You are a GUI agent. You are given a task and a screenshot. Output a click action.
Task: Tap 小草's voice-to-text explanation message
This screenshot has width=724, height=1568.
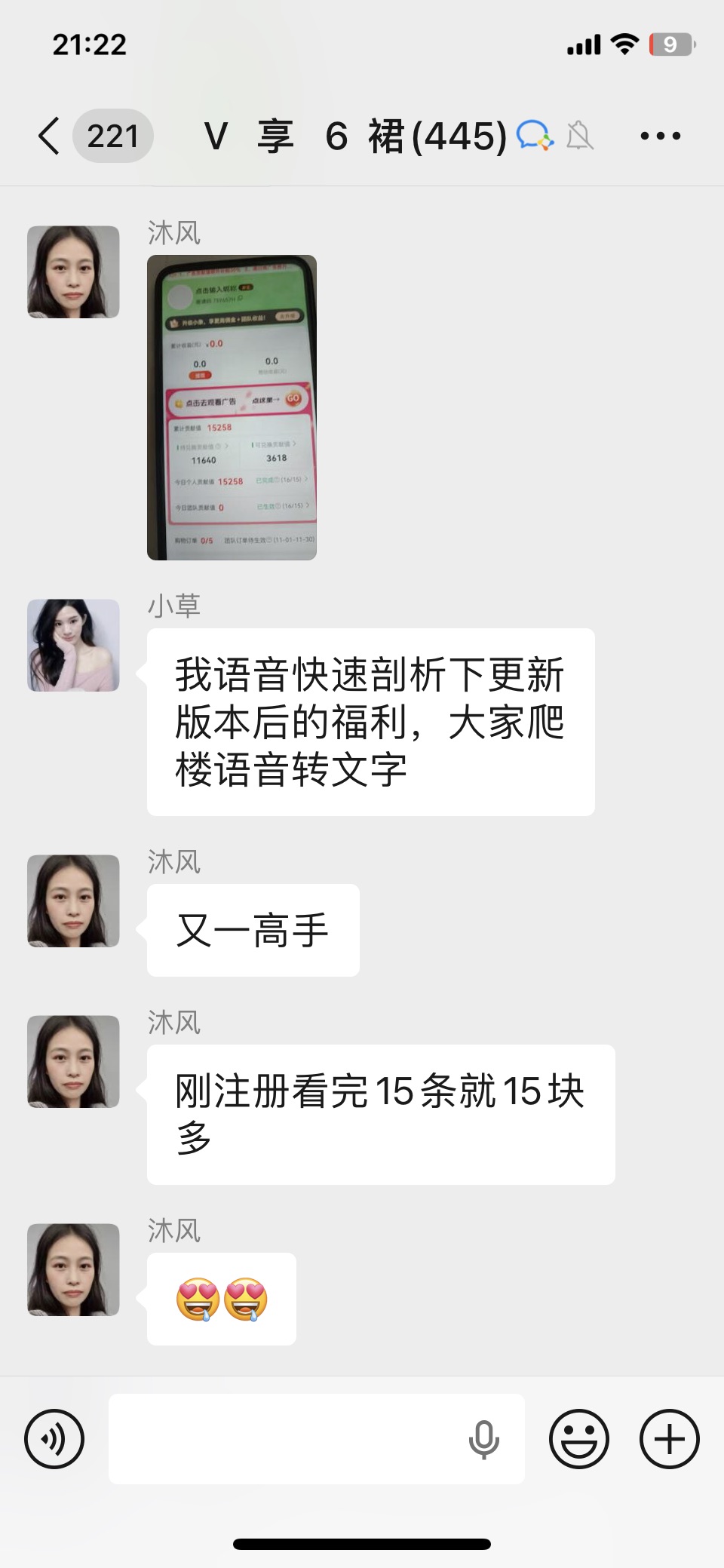tap(370, 722)
